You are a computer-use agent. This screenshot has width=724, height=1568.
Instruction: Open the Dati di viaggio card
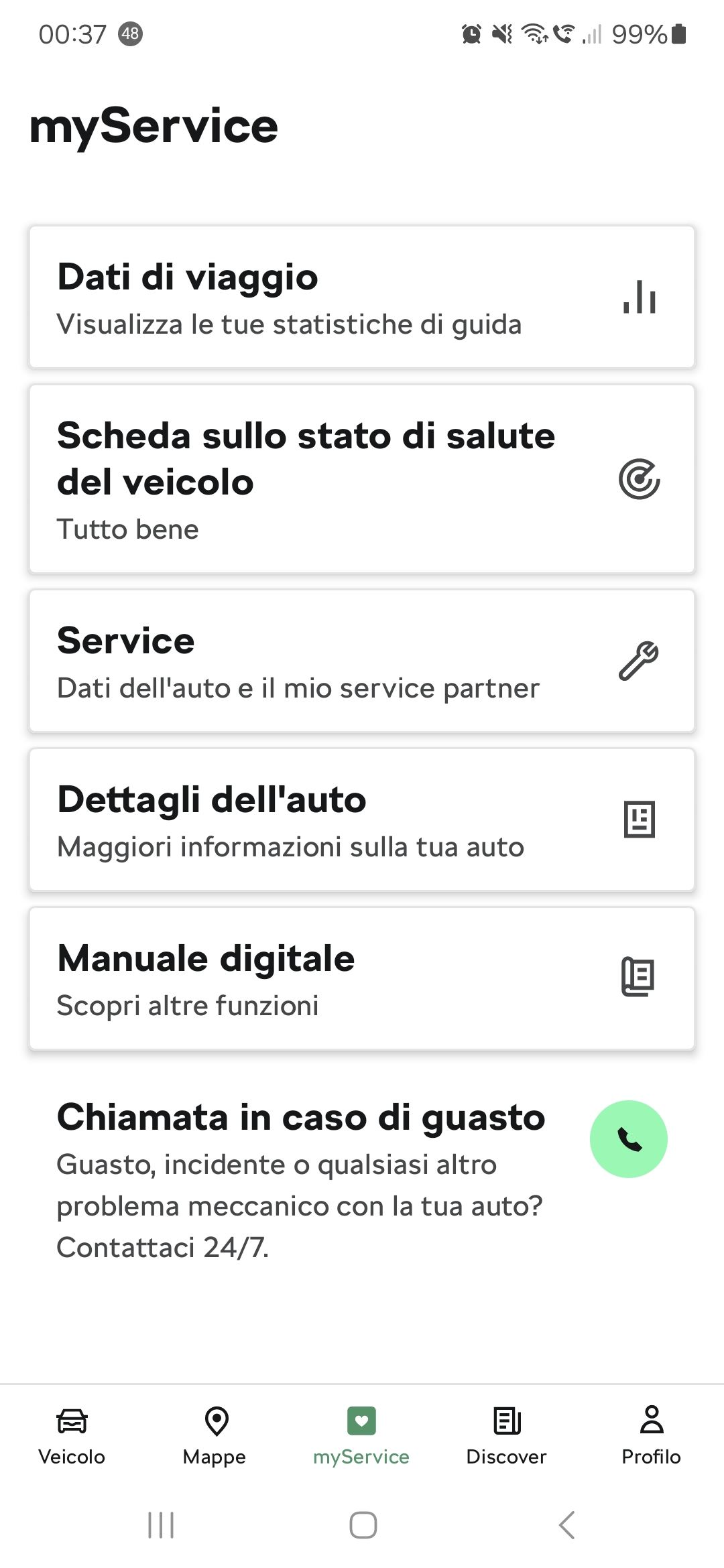click(362, 297)
